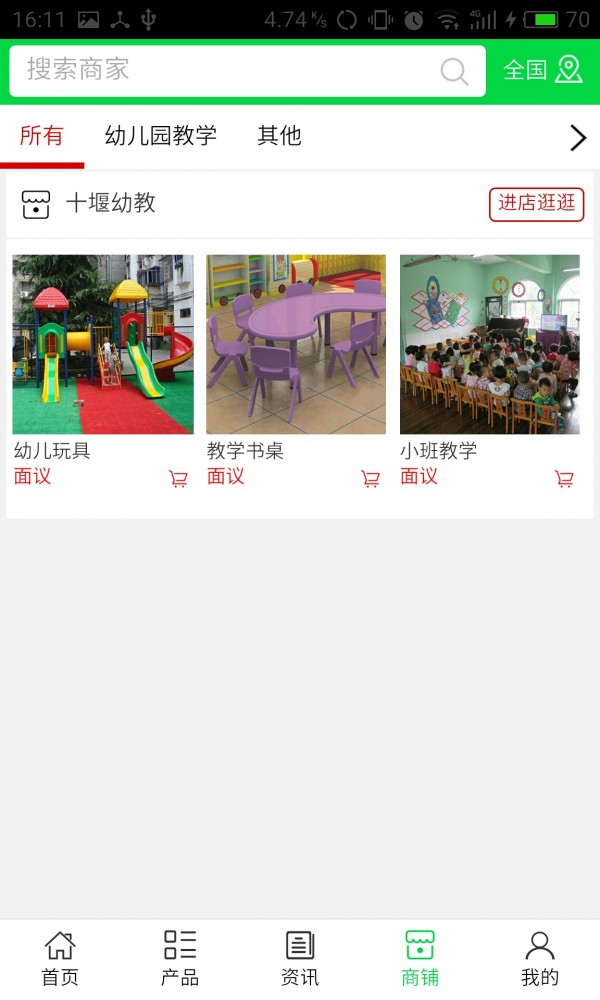Add 小班教学 to the cart

pos(564,479)
